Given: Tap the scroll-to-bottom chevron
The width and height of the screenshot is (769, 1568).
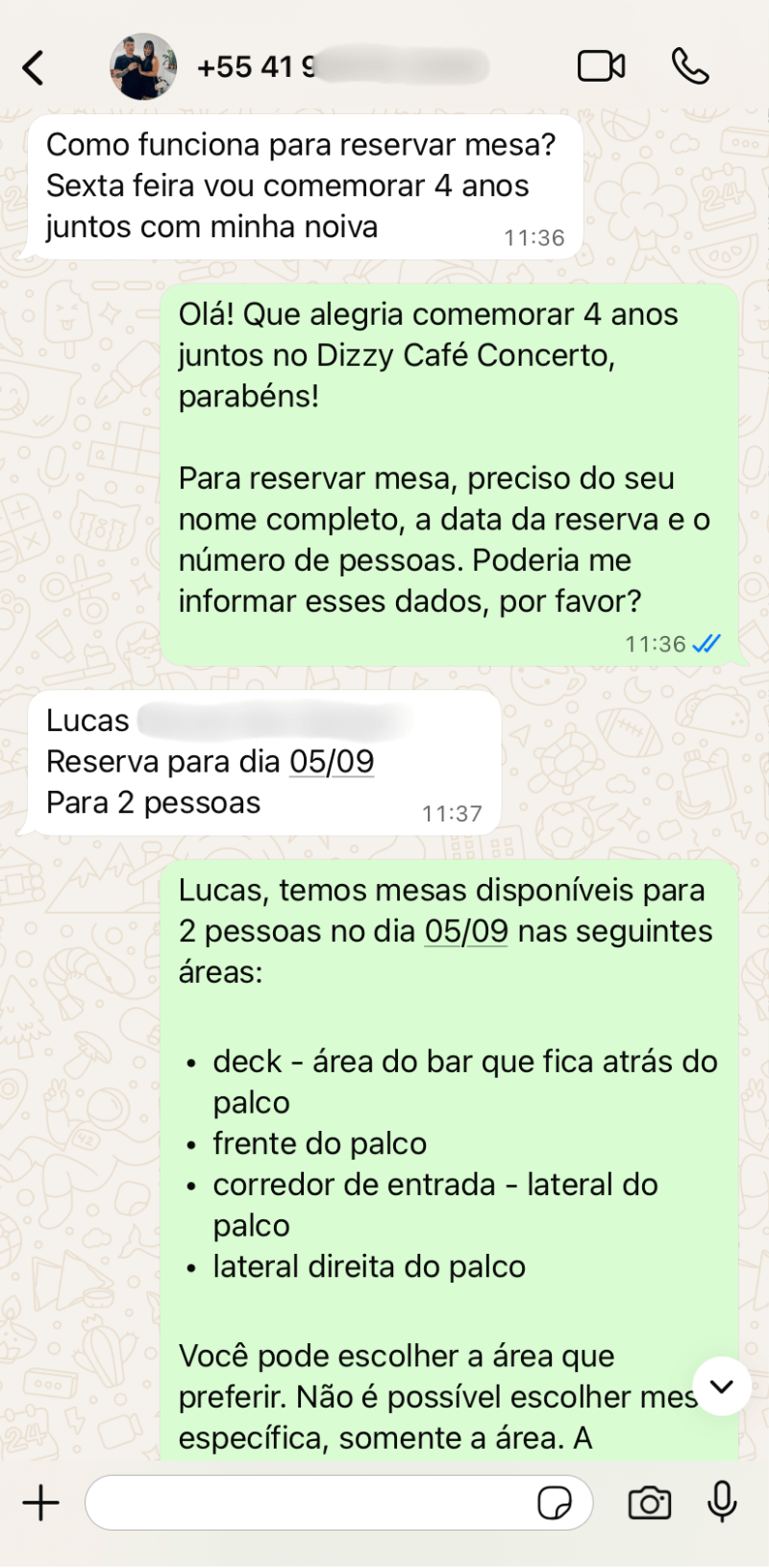Looking at the screenshot, I should pyautogui.click(x=721, y=1386).
